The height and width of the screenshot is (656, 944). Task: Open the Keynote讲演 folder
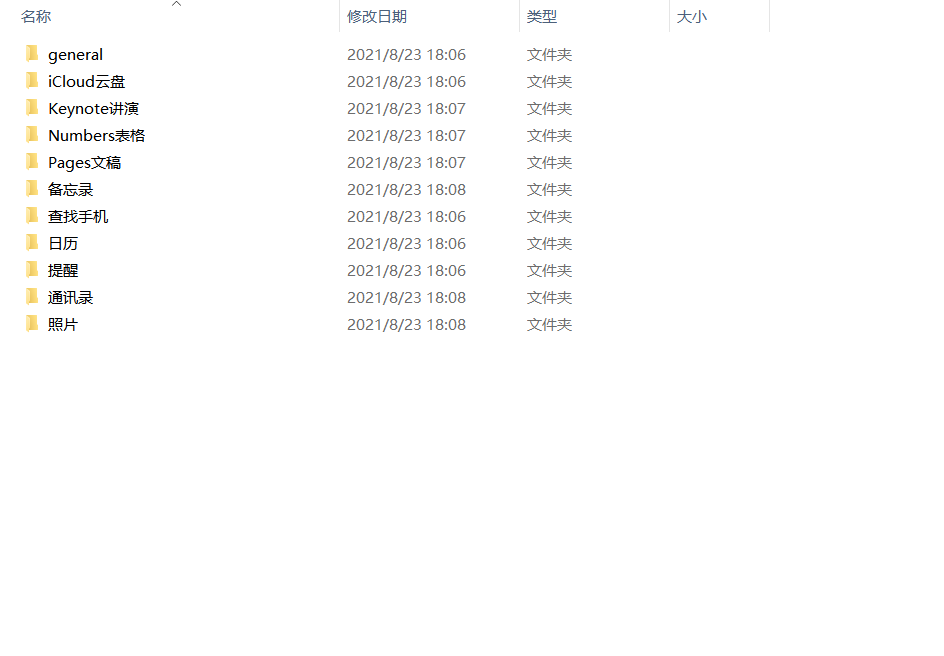[93, 109]
